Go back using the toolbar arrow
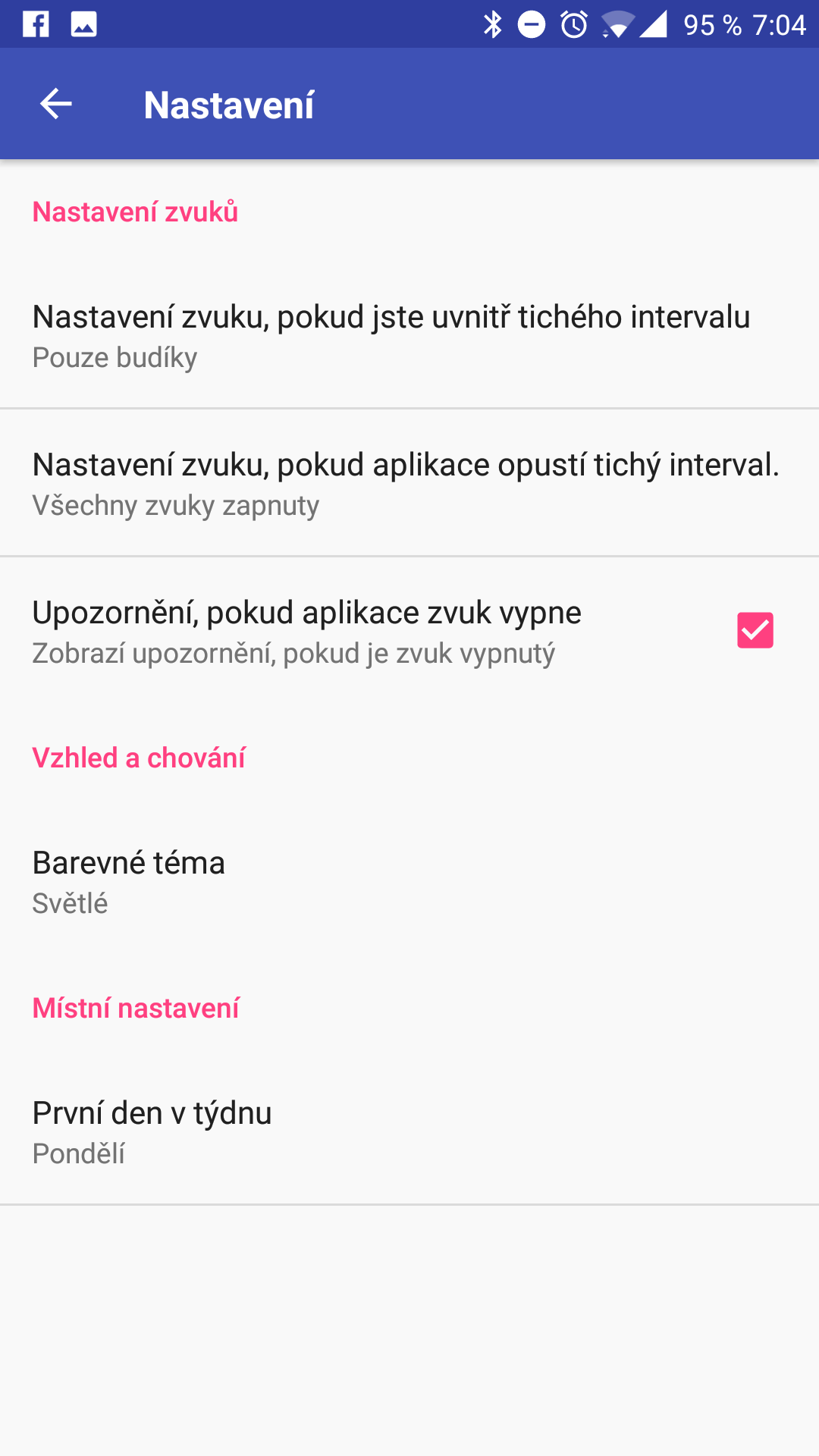Screen dimensions: 819x1456 pos(55,104)
